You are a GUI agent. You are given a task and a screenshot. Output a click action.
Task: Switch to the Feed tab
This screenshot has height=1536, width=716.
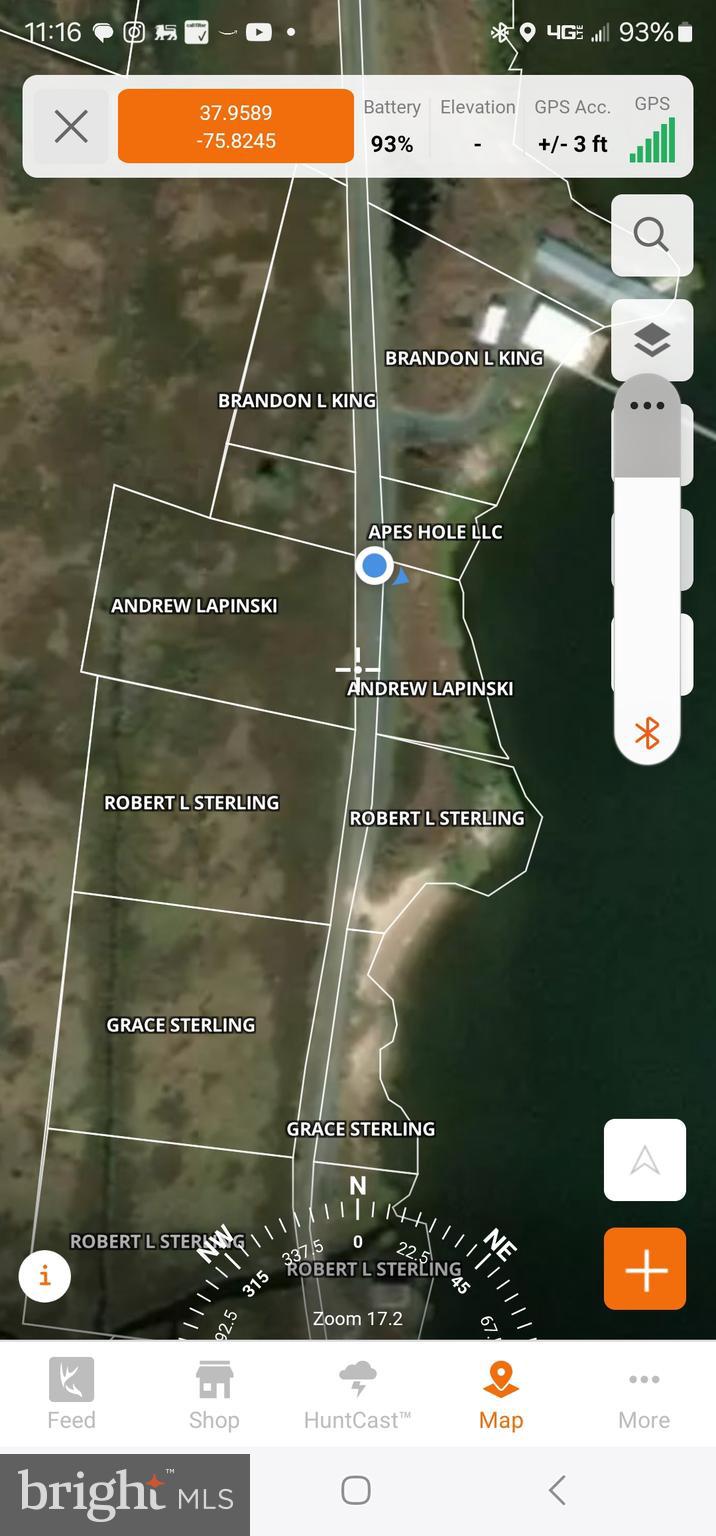71,1394
